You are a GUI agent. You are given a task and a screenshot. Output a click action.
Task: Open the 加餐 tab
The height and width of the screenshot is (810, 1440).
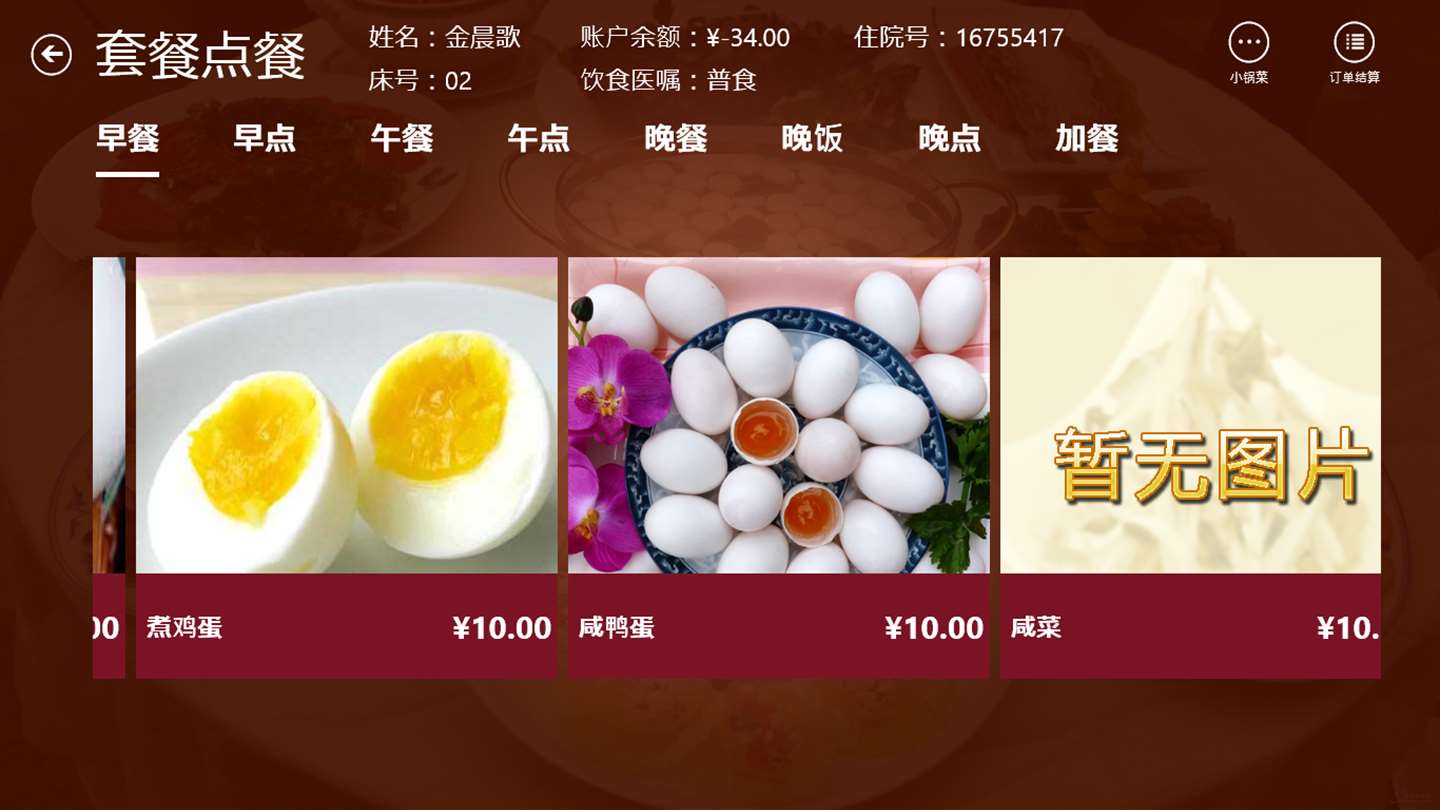coord(1086,138)
